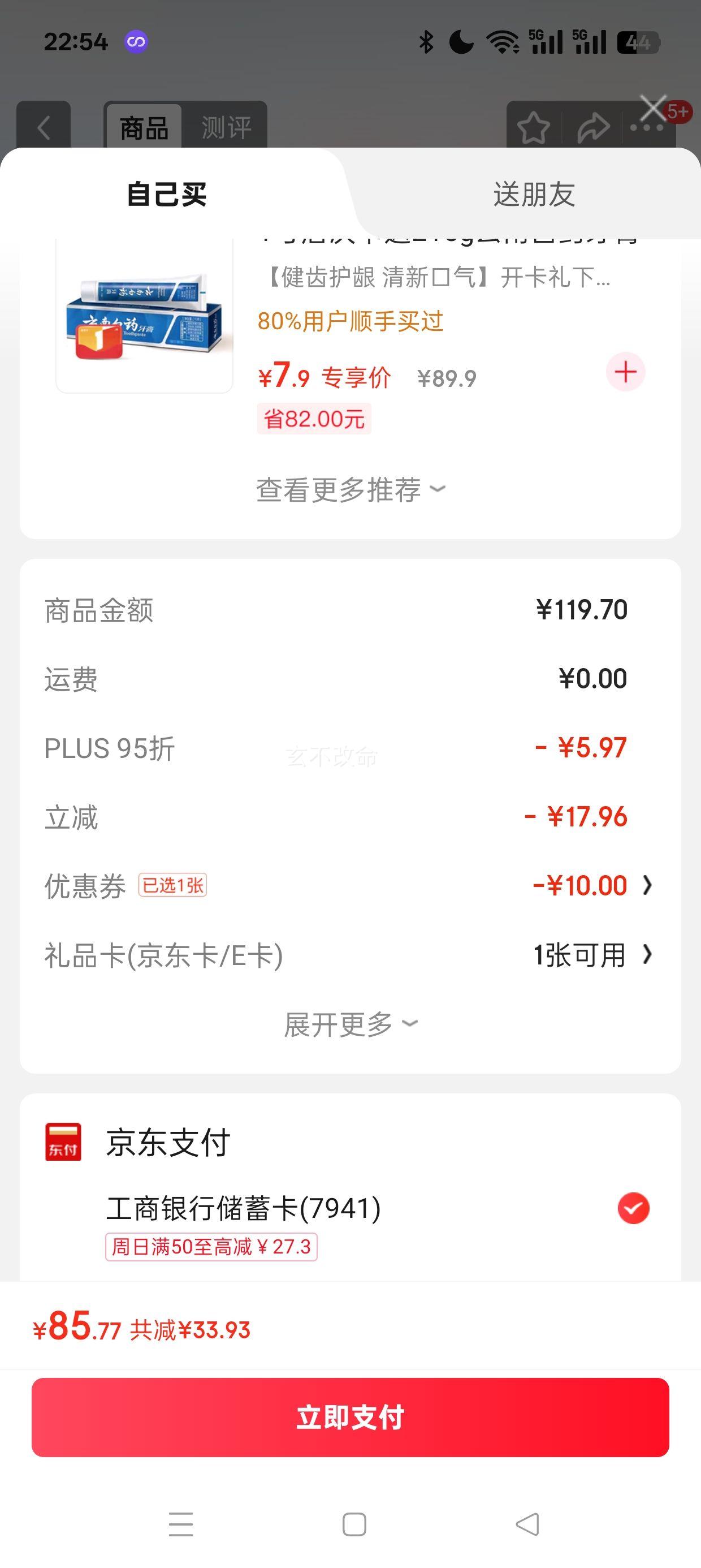Open the 优惠券 coupon selection
Image resolution: width=701 pixels, height=1568 pixels.
[x=591, y=886]
